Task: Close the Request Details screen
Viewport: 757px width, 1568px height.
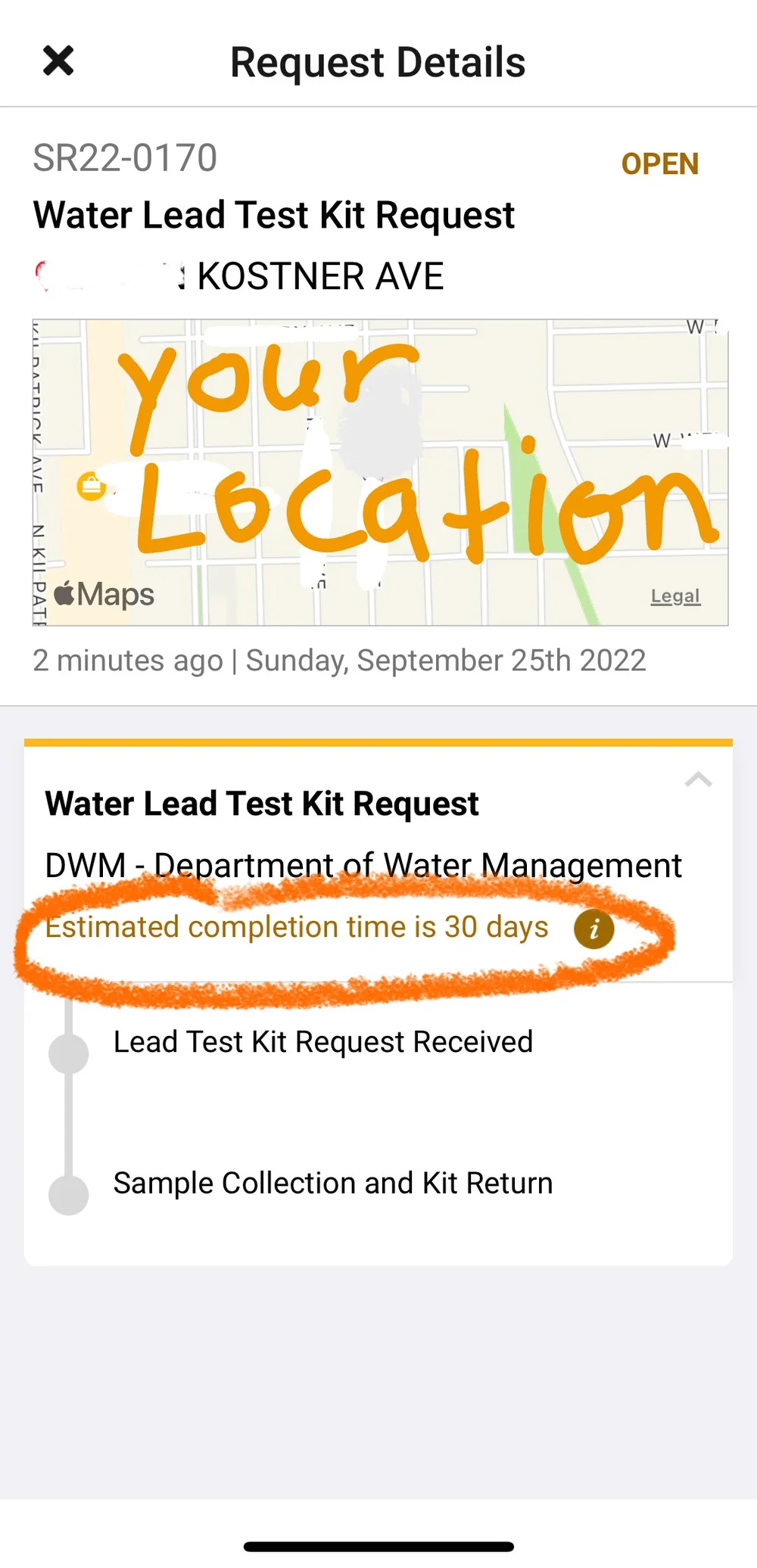Action: (58, 61)
